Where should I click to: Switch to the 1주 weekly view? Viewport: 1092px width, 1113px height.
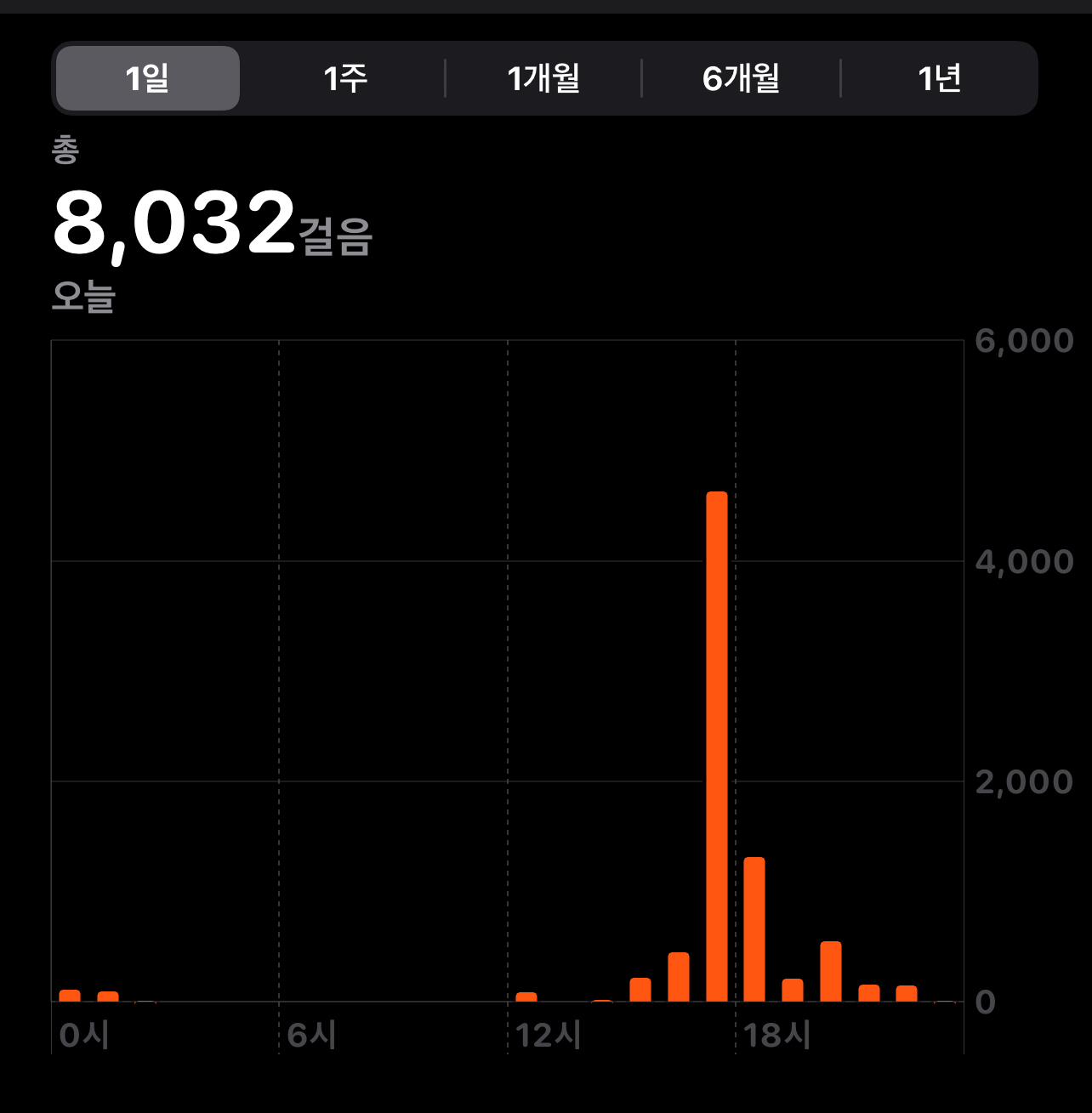344,78
